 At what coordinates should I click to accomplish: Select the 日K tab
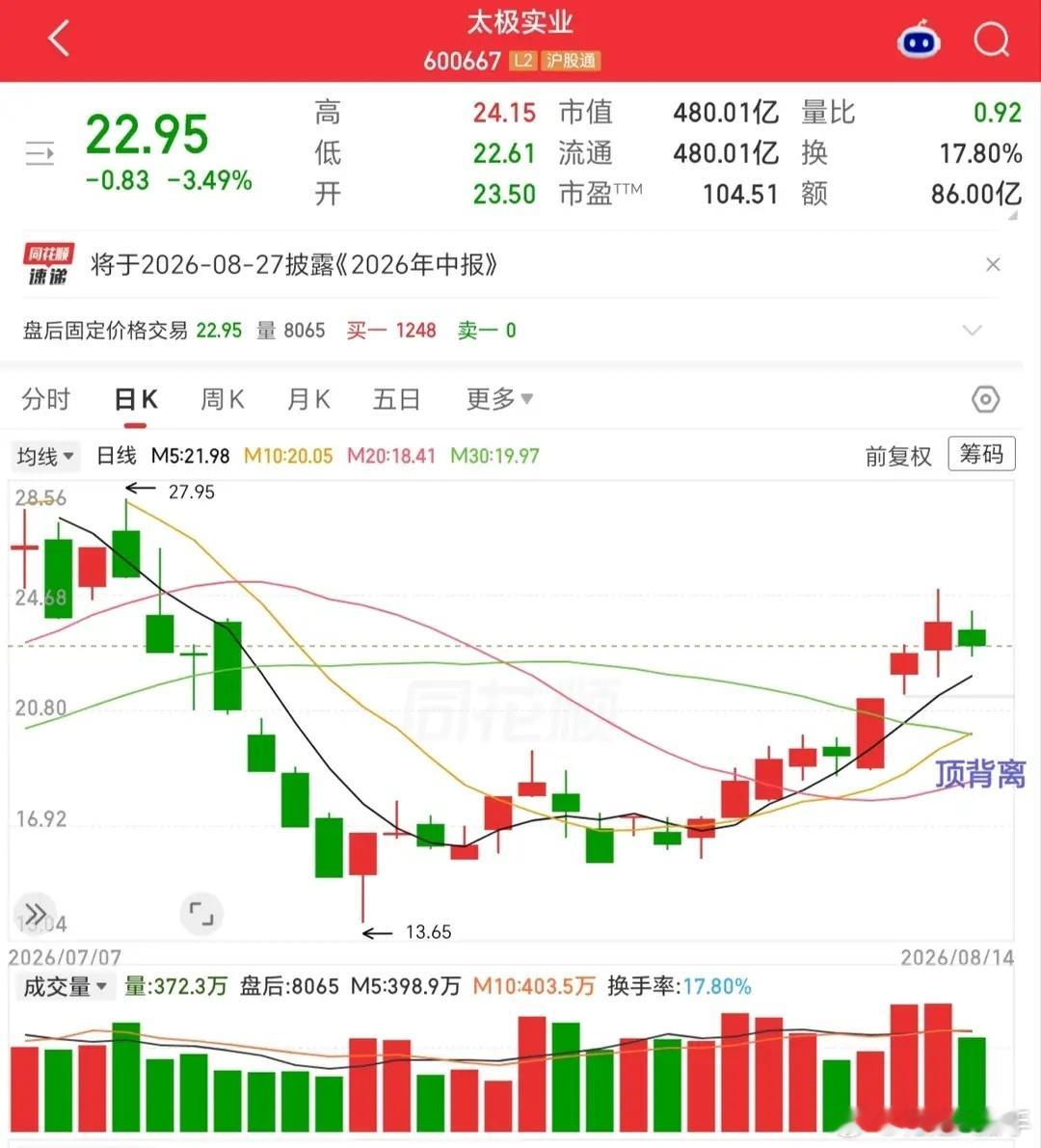136,400
